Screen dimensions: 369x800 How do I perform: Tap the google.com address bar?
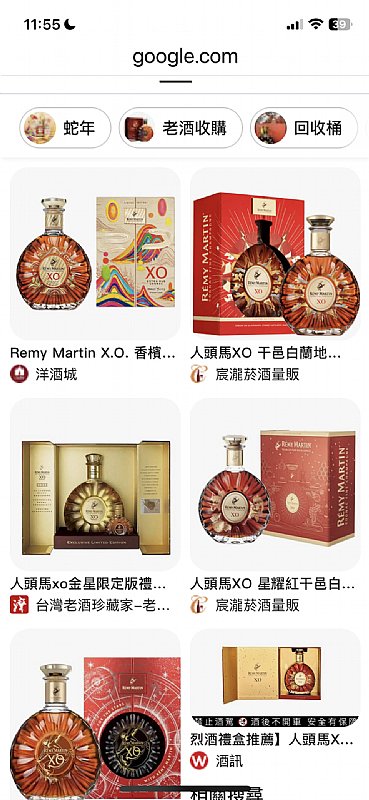click(185, 56)
